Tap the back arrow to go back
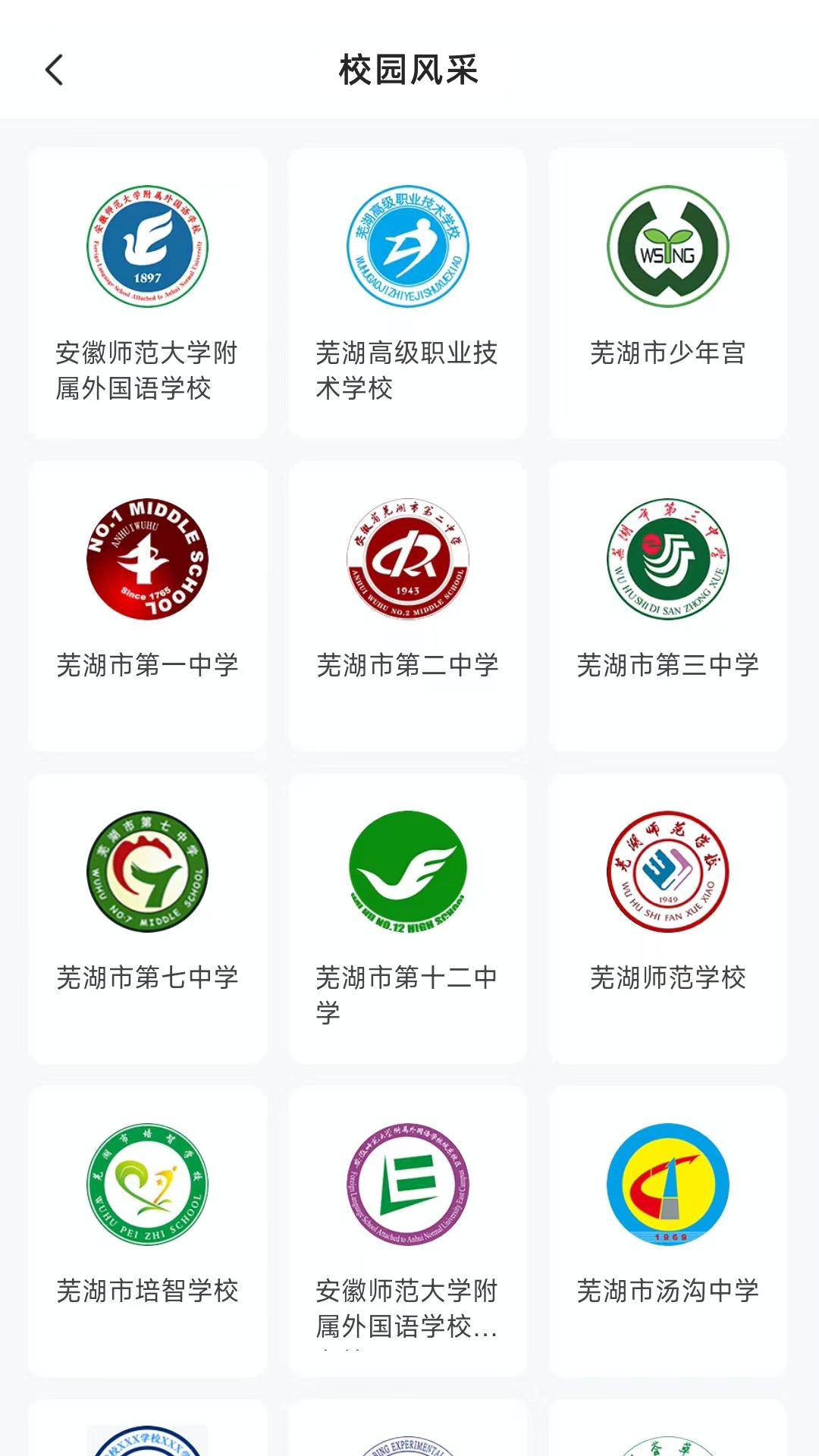This screenshot has height=1456, width=819. pos(52,70)
